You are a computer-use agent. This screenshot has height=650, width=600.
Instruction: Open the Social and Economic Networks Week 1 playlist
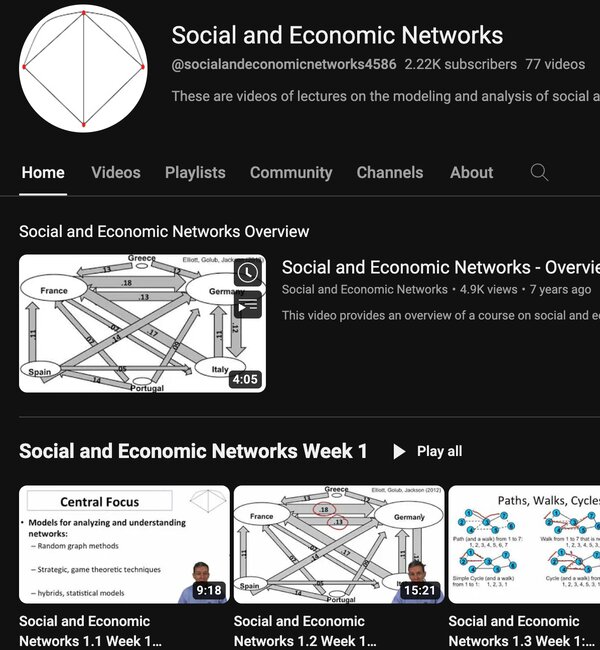coord(193,451)
